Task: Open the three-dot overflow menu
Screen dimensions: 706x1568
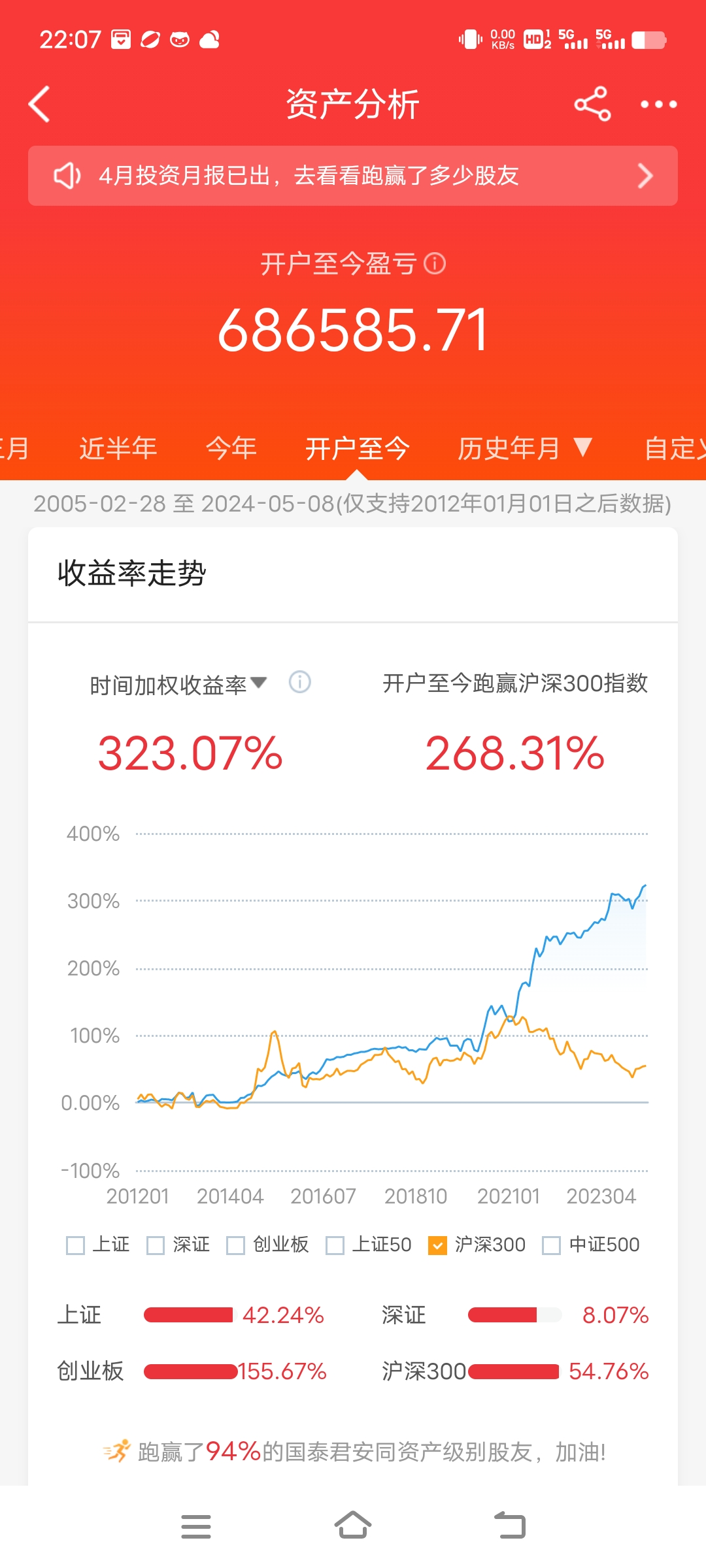Action: click(x=658, y=105)
